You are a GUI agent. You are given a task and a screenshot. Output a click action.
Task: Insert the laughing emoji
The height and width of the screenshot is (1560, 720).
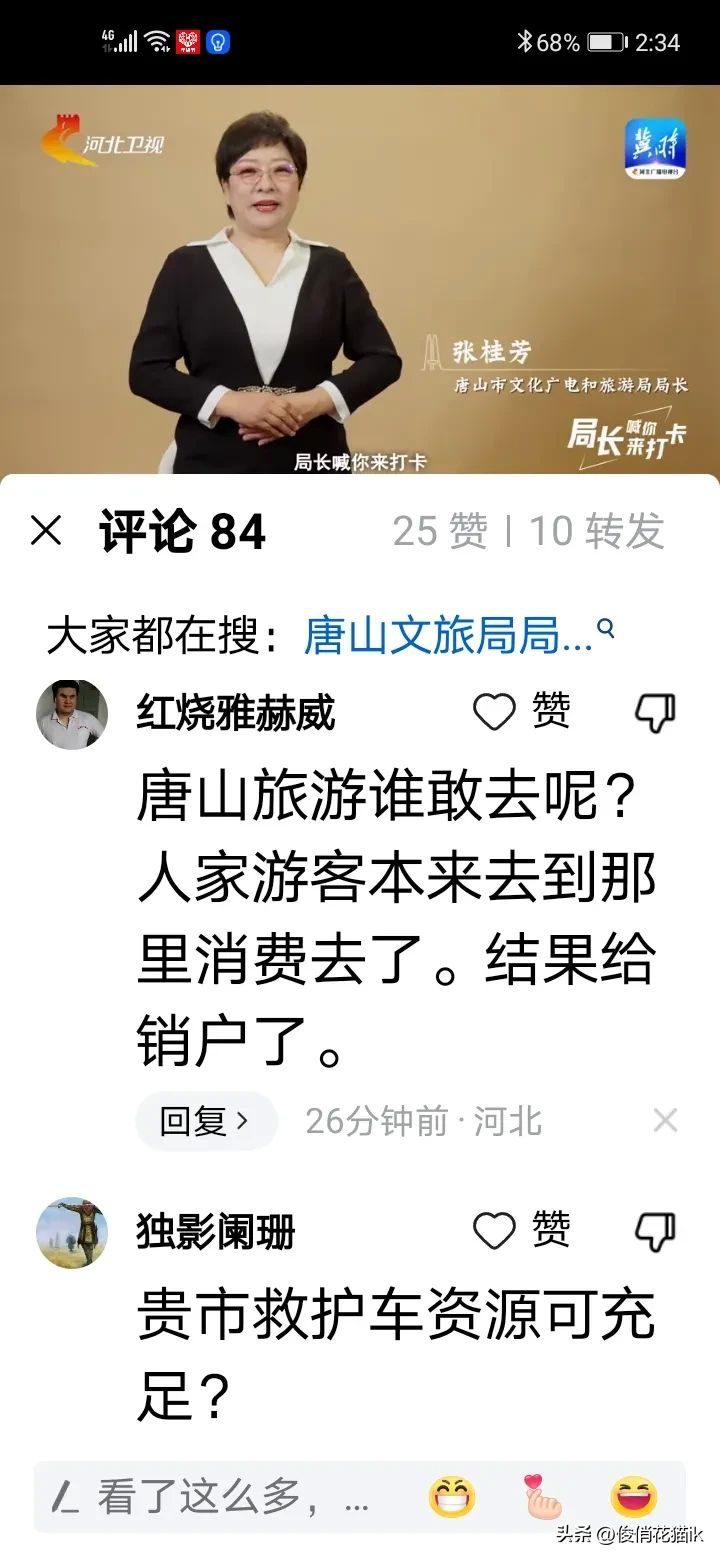point(635,1497)
